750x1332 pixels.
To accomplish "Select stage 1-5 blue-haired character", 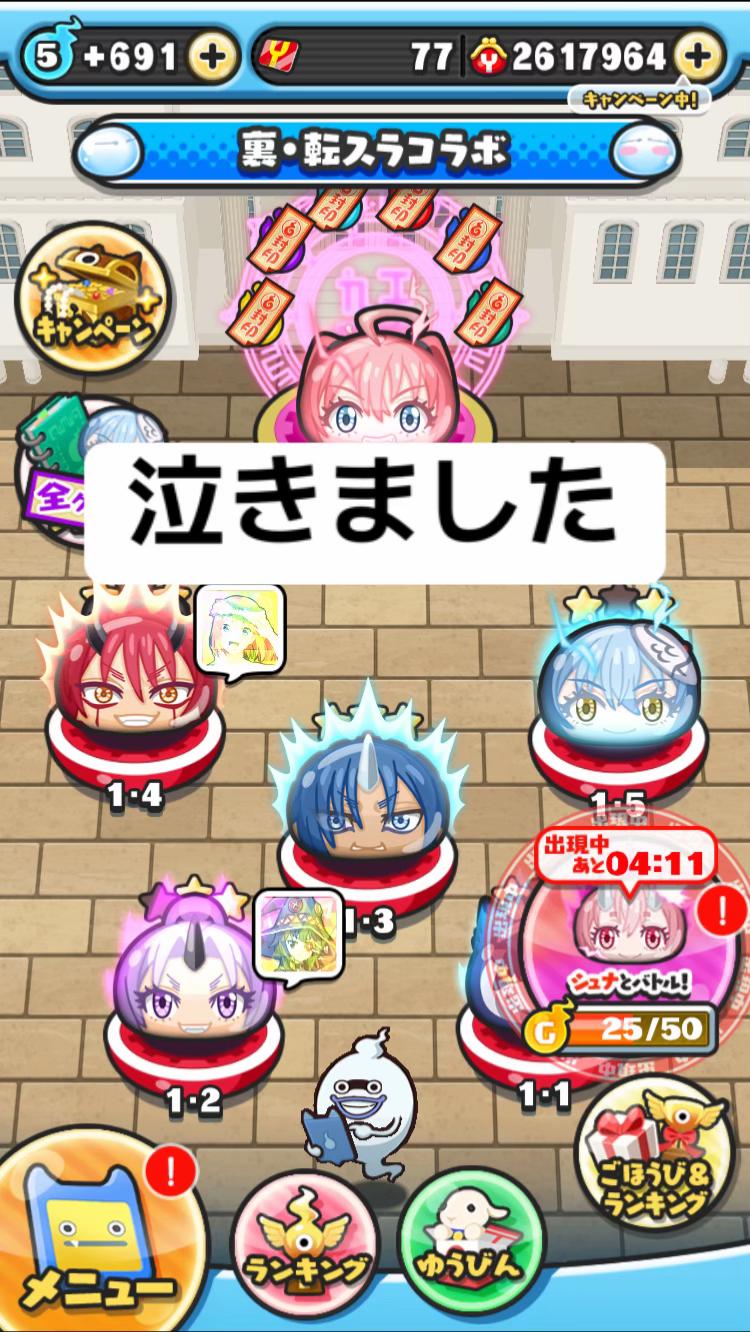I will pos(618,690).
